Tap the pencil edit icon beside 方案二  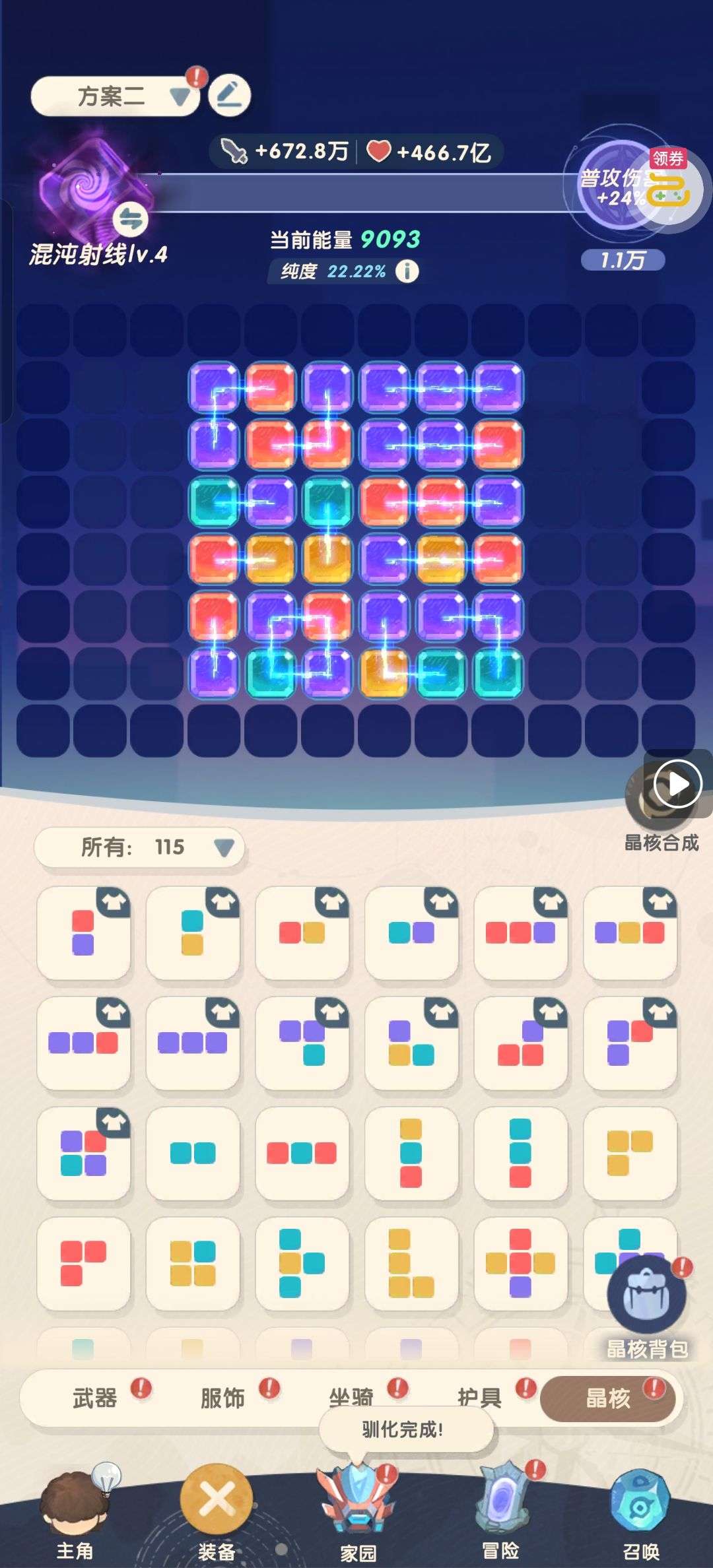click(x=229, y=96)
